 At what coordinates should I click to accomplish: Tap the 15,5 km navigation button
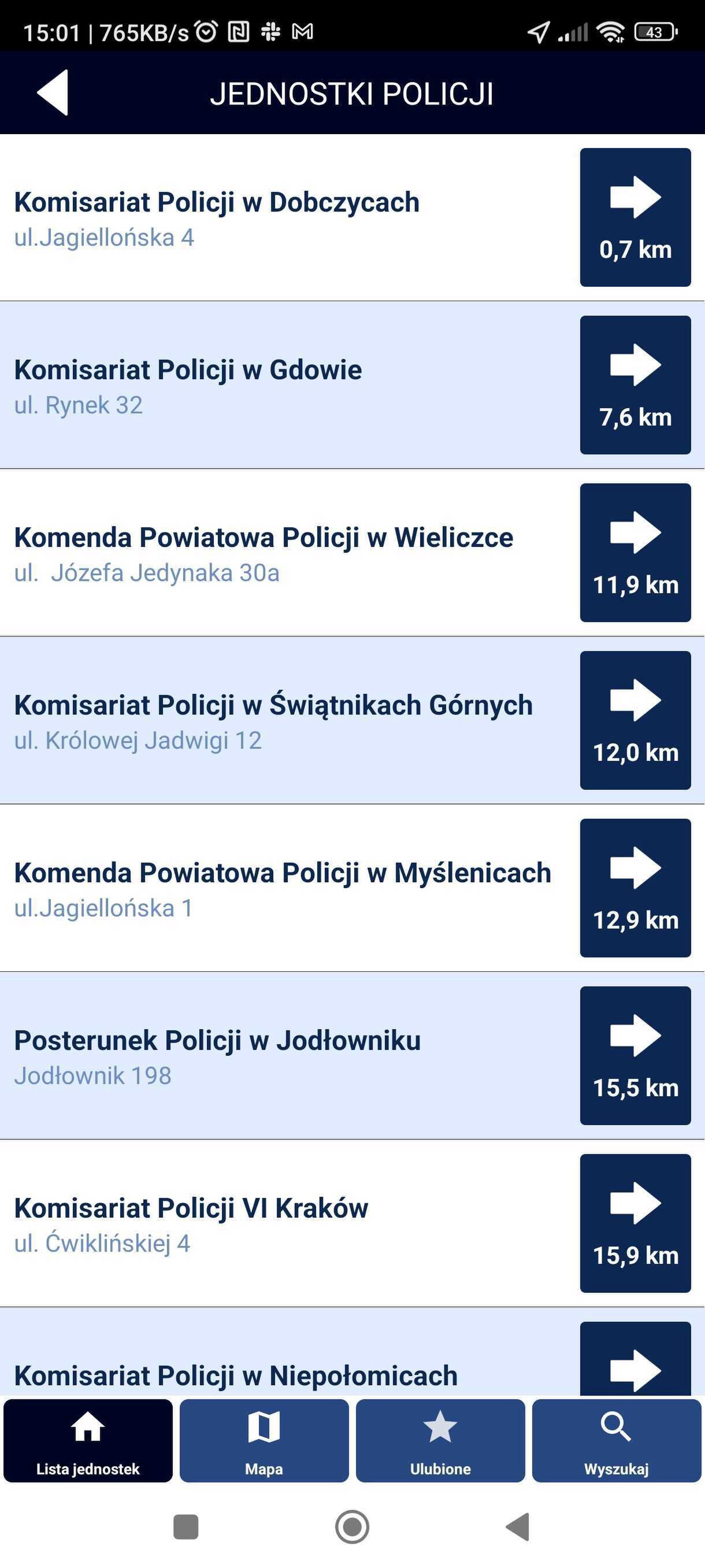635,1056
